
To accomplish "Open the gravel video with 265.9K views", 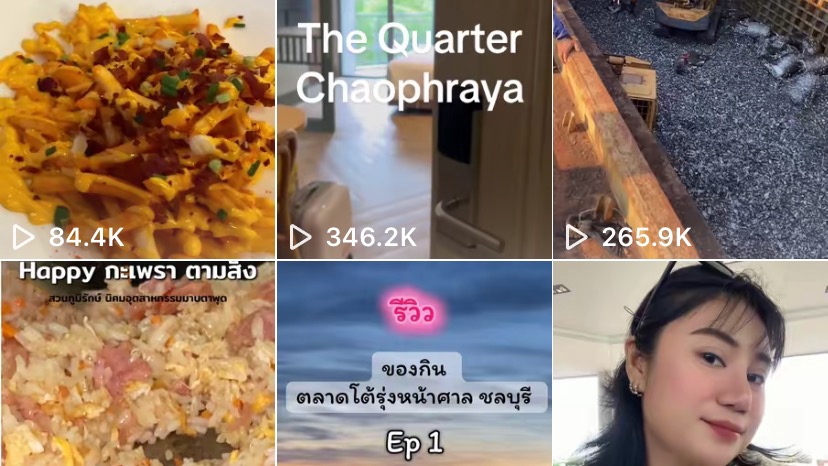I will [690, 128].
